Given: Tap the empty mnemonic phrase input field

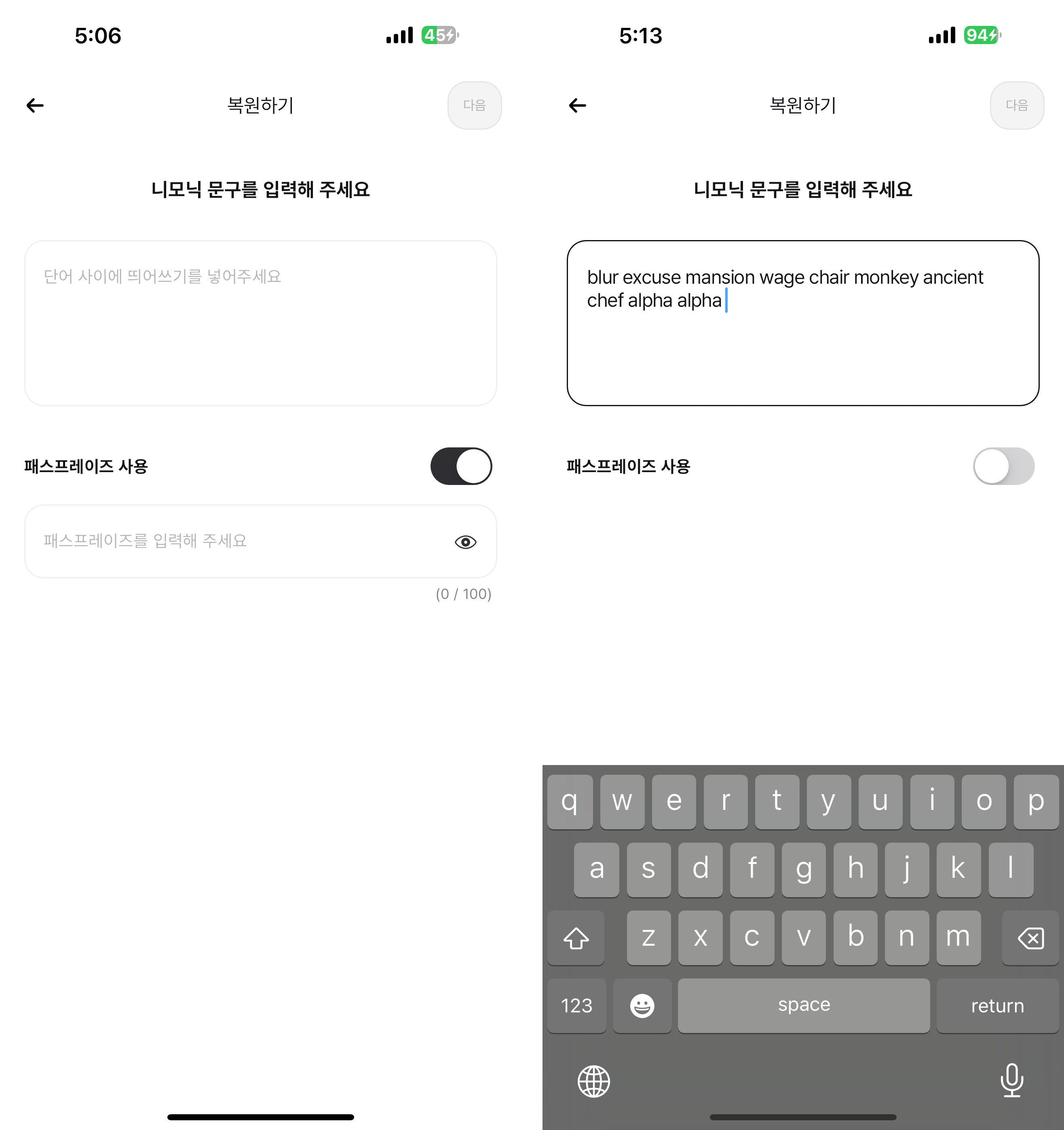Looking at the screenshot, I should (260, 323).
